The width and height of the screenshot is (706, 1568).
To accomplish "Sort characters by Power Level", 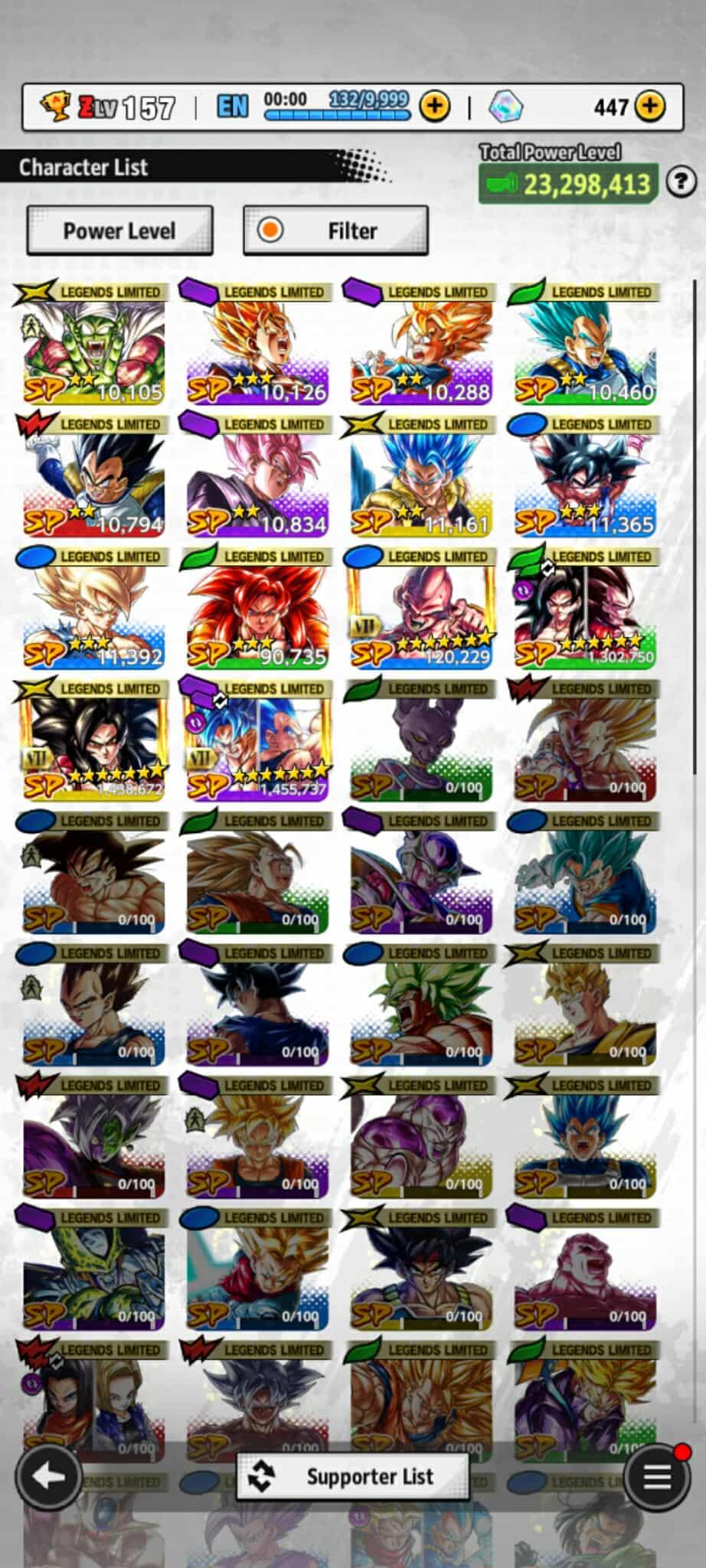I will tap(119, 230).
